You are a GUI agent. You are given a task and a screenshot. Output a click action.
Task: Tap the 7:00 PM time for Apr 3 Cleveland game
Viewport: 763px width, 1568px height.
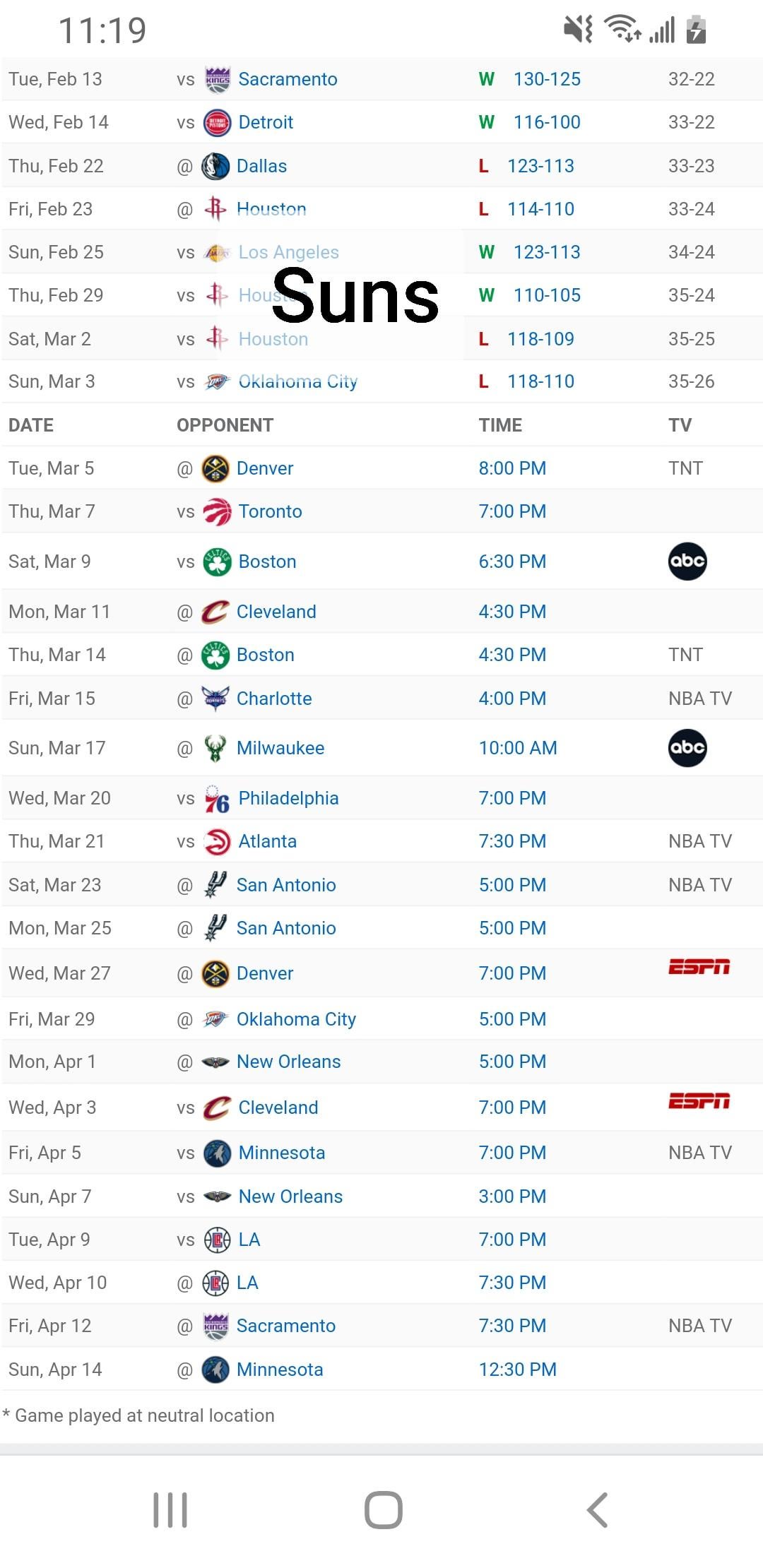[x=512, y=1107]
